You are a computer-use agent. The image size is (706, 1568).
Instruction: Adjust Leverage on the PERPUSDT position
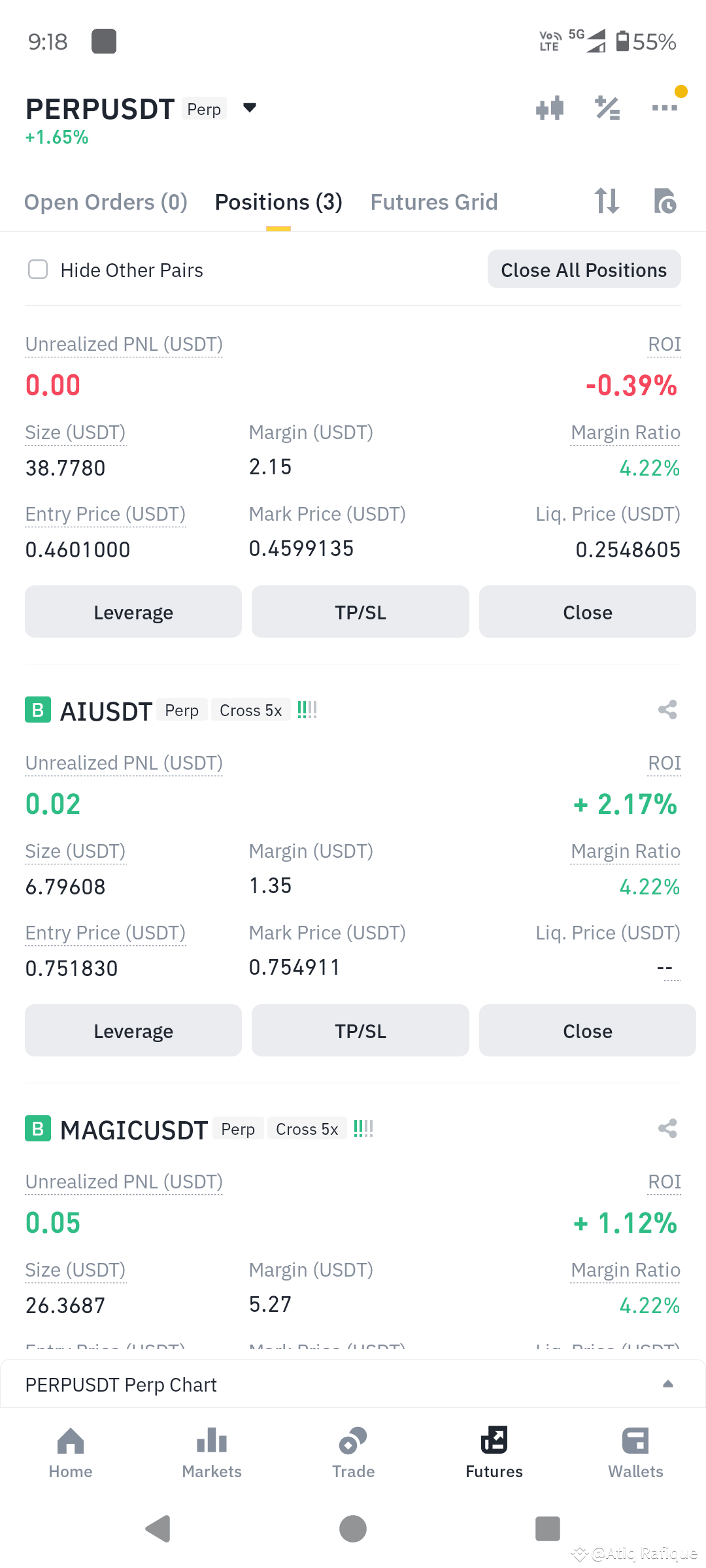click(x=133, y=612)
